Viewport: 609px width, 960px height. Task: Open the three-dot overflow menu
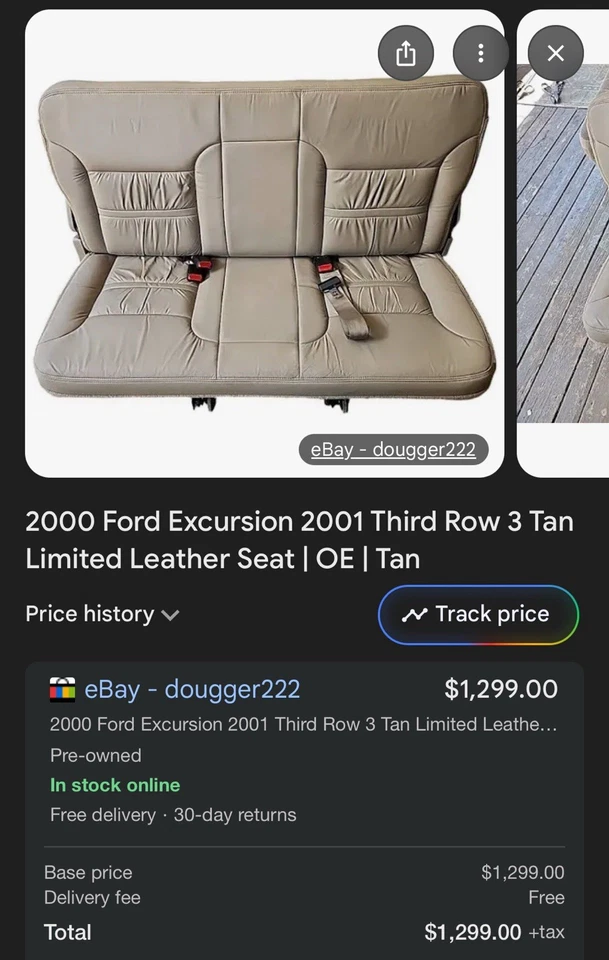[x=480, y=54]
